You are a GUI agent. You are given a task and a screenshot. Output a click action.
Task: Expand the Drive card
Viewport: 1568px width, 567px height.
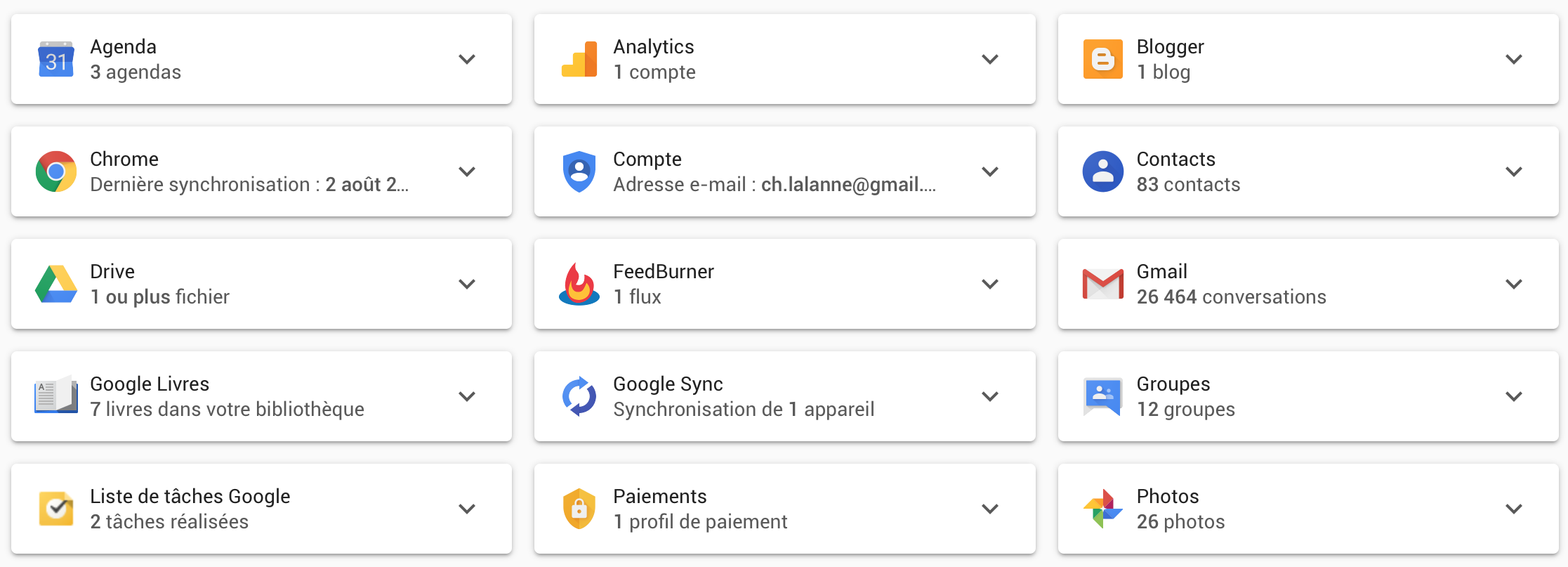(x=467, y=285)
